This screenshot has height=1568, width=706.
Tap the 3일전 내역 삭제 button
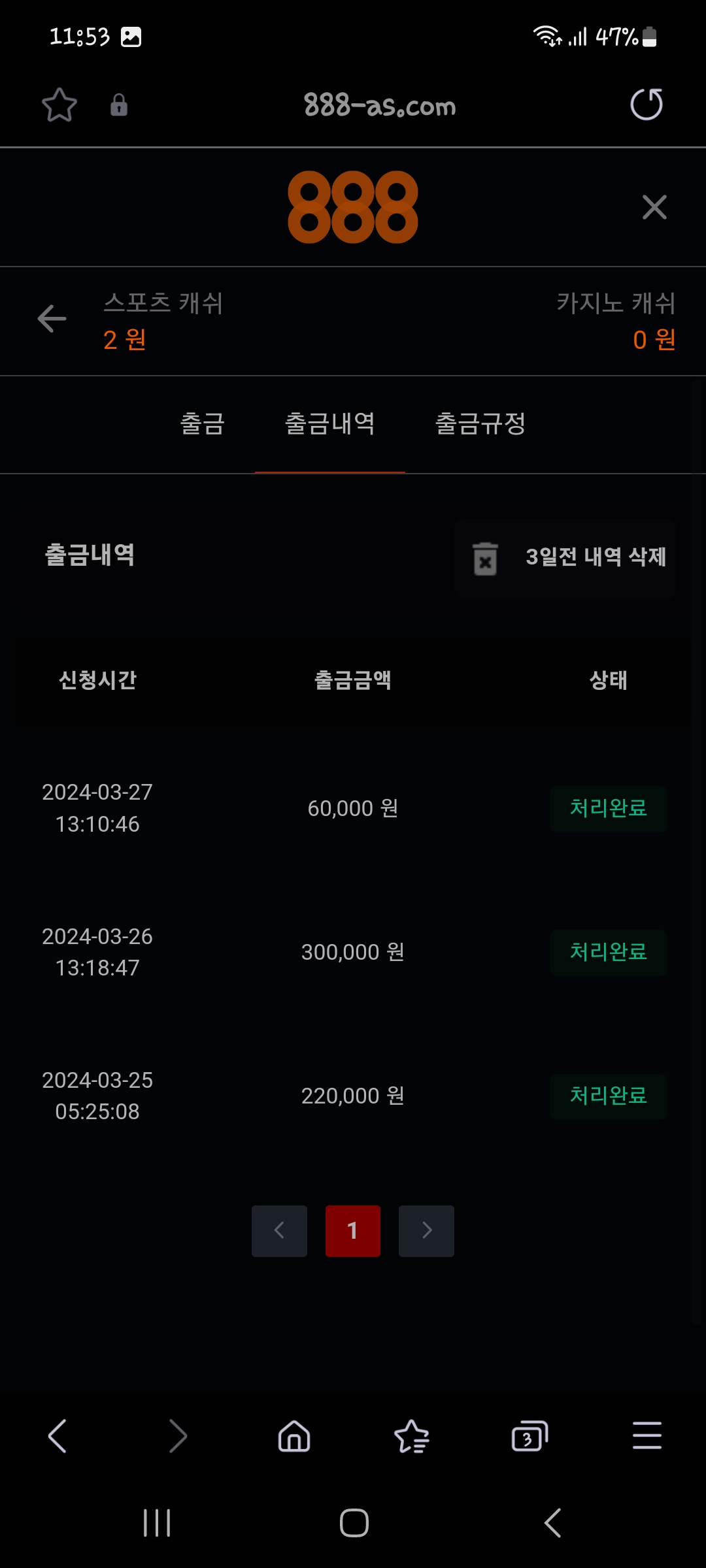tap(565, 559)
